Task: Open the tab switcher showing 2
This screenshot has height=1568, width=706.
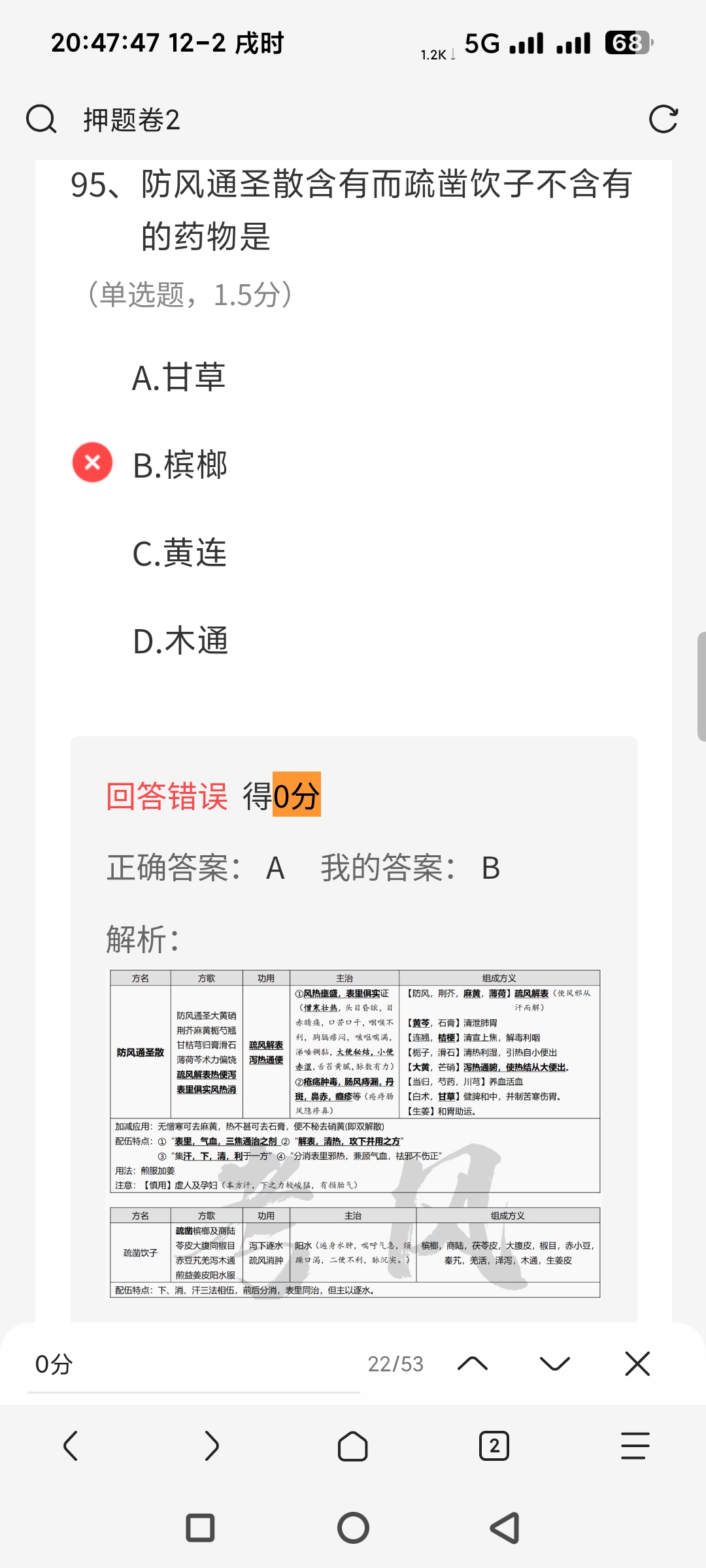Action: [x=494, y=1446]
